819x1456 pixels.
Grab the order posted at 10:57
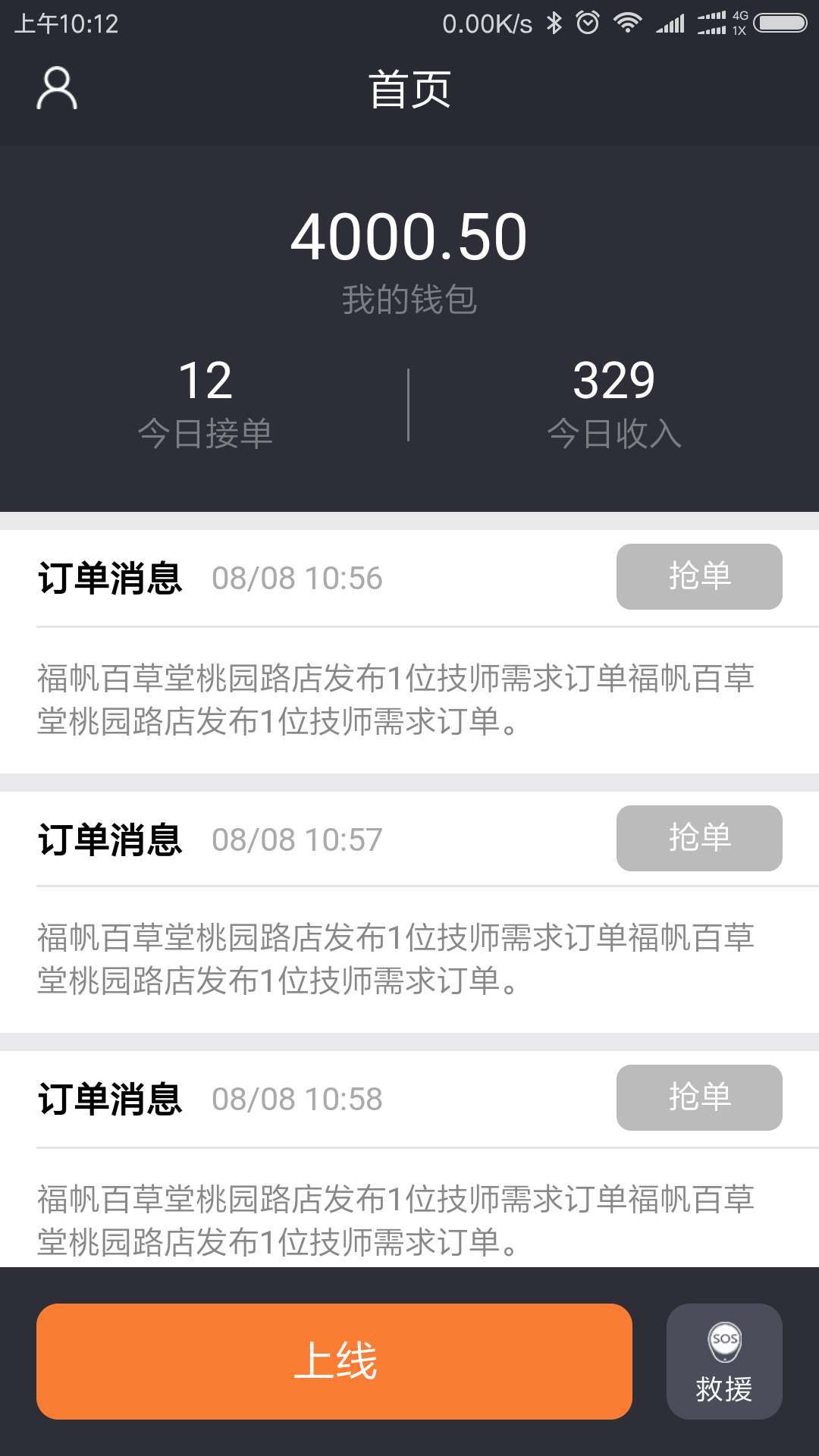pos(698,838)
